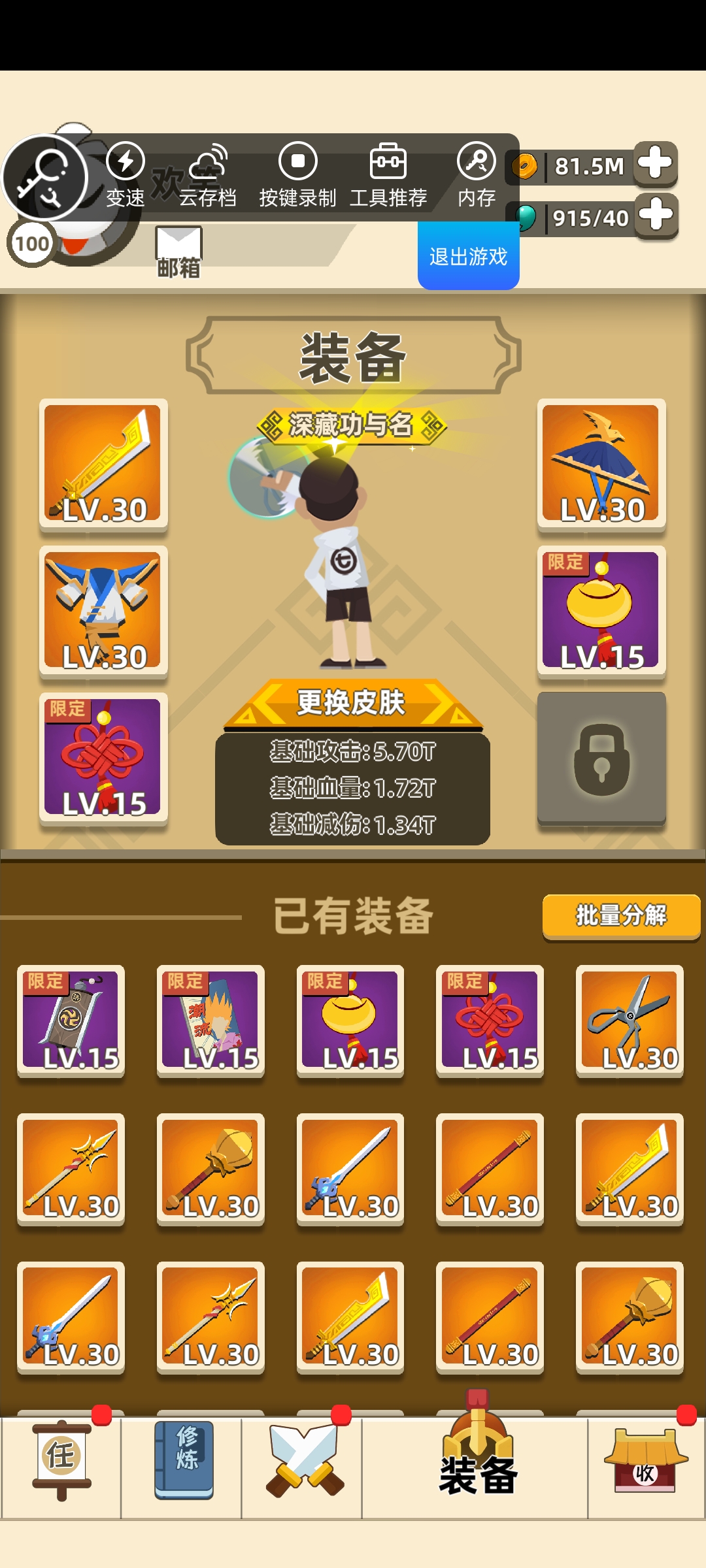Start 按键录制 key recording

[x=297, y=175]
